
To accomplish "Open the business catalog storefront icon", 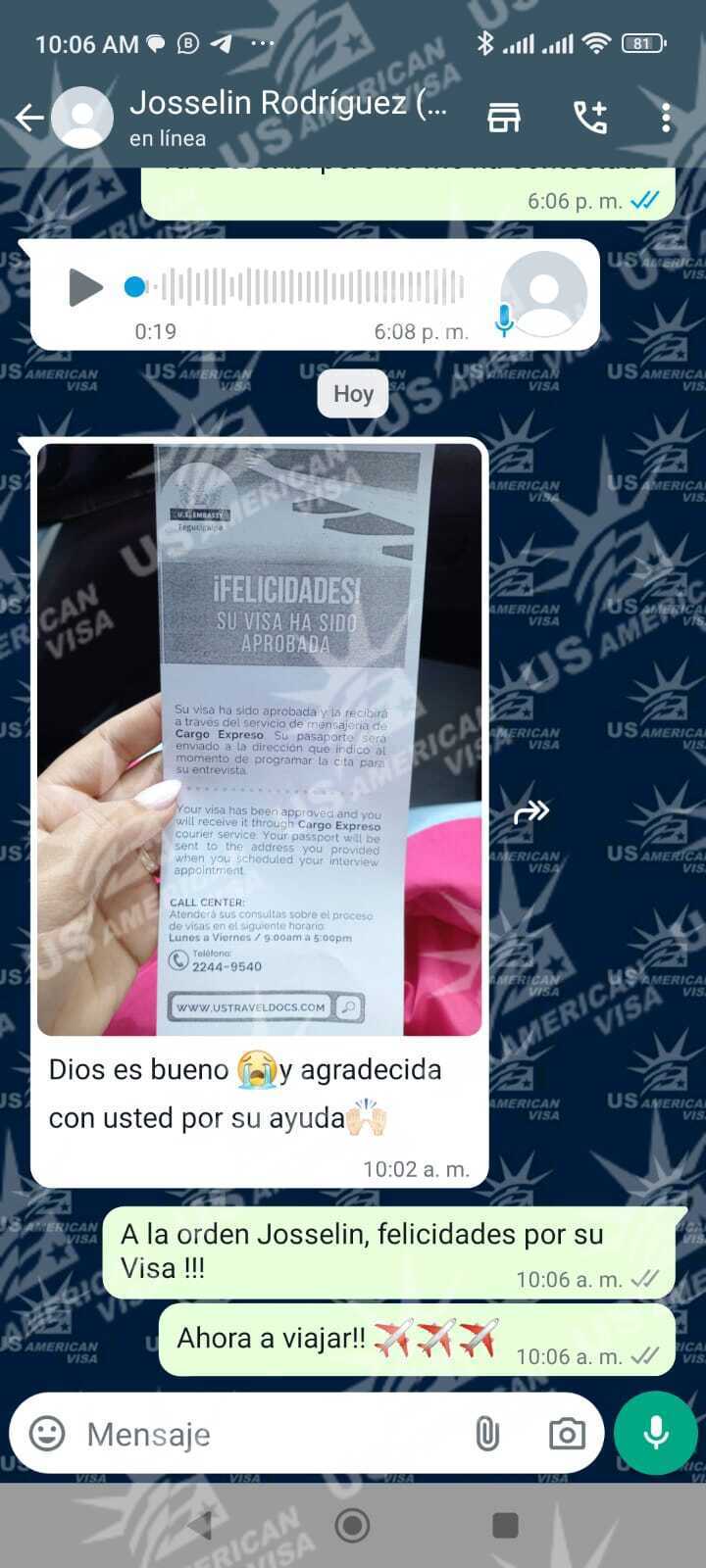I will pos(504,119).
